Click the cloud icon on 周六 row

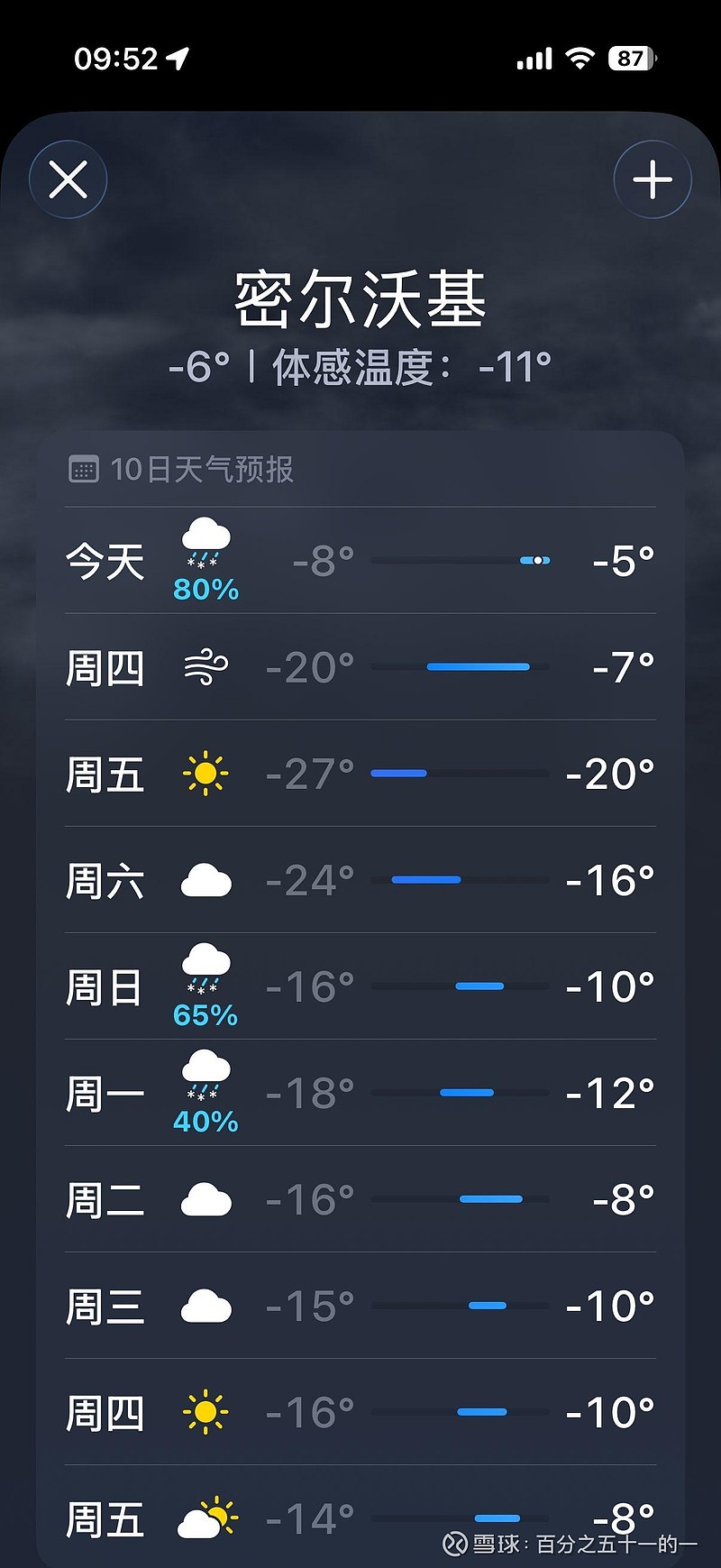pos(205,879)
